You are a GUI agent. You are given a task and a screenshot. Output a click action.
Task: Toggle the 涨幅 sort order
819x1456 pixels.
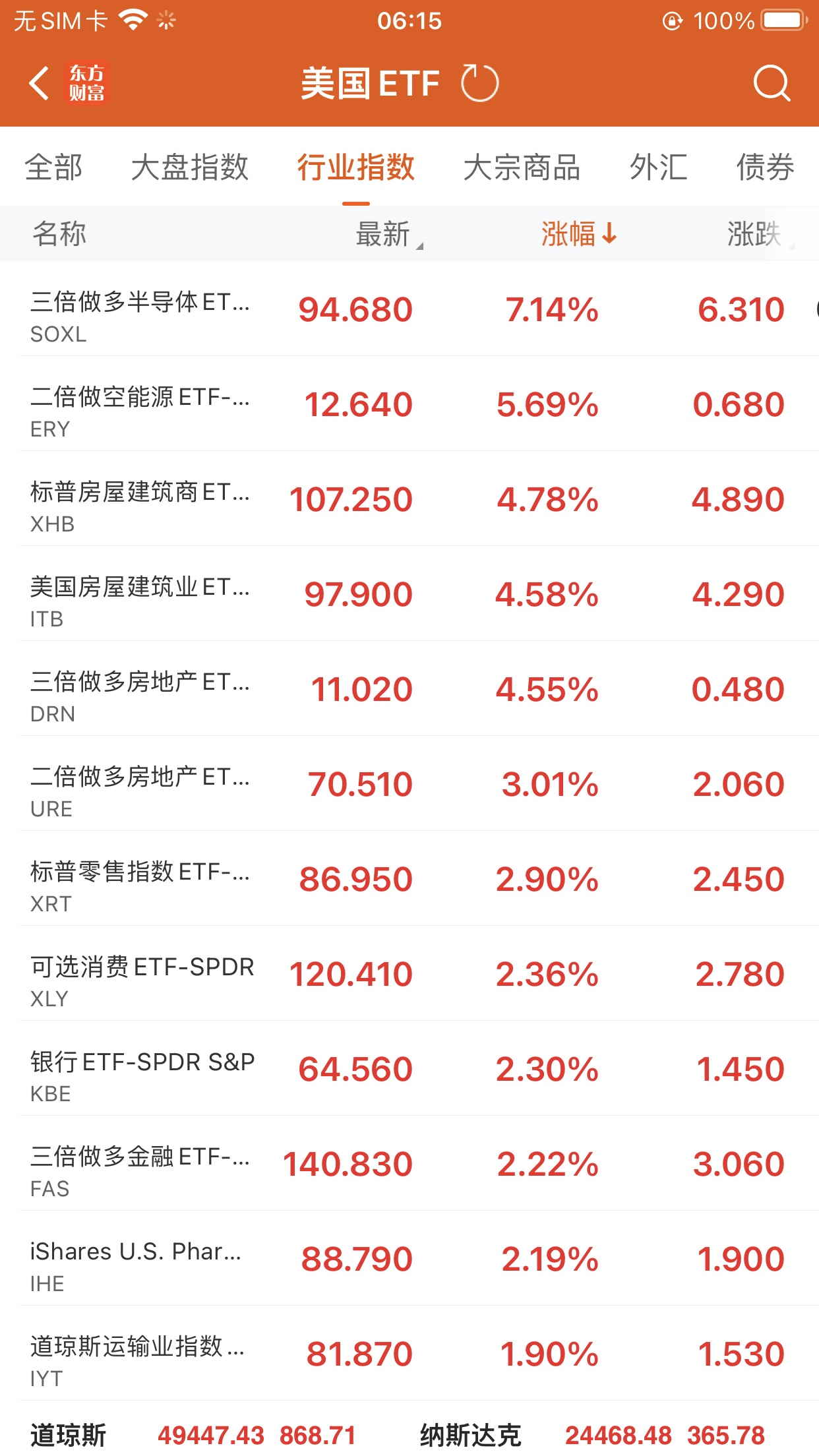click(578, 234)
